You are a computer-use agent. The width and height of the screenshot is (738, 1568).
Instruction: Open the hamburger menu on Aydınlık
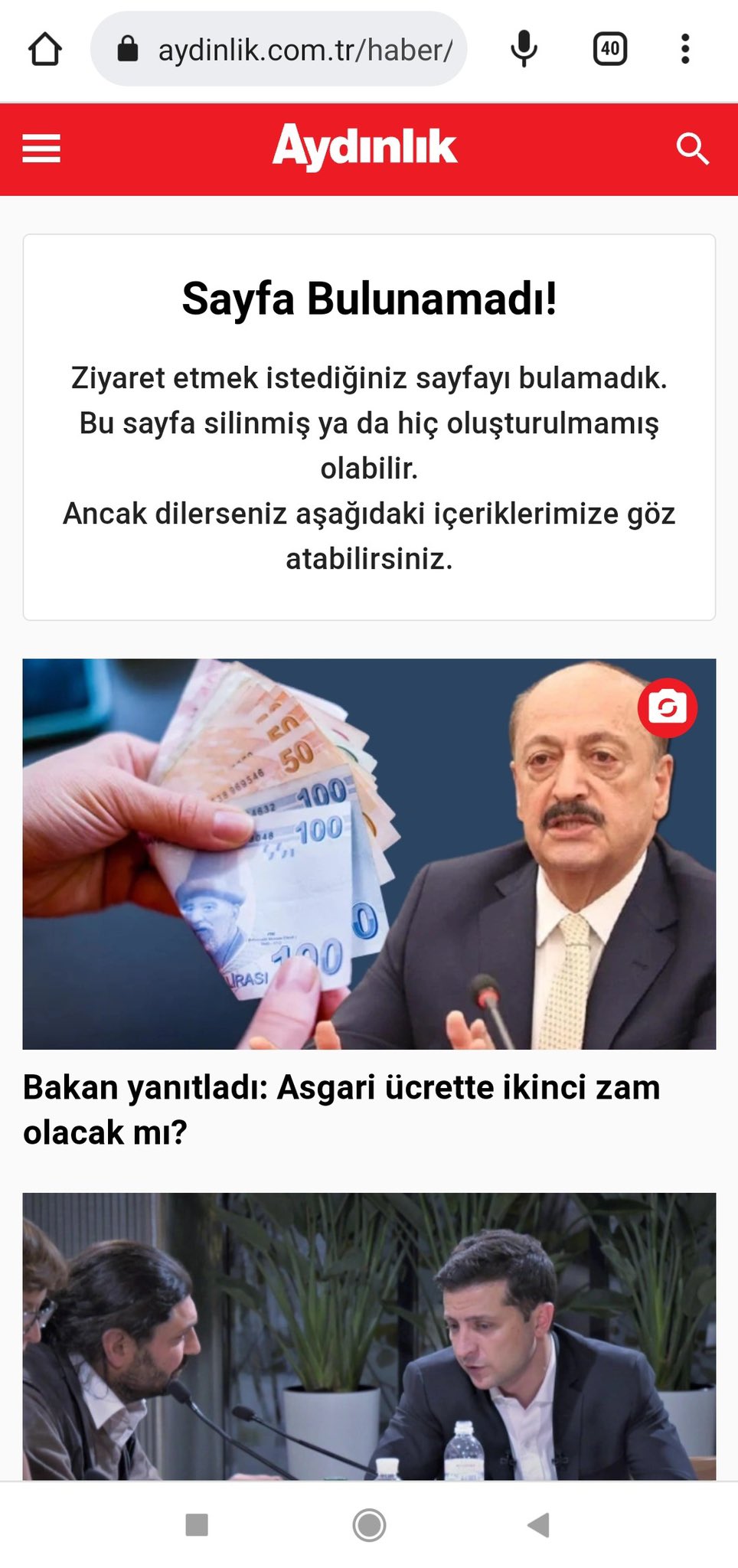41,149
